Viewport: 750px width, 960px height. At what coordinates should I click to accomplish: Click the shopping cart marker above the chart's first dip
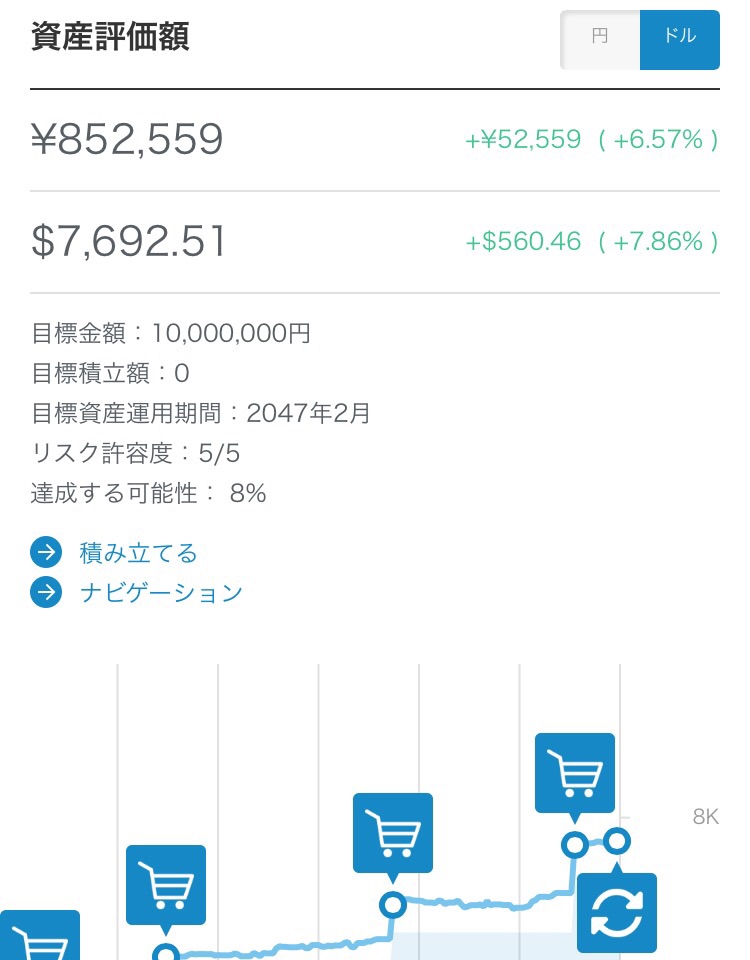tap(165, 884)
